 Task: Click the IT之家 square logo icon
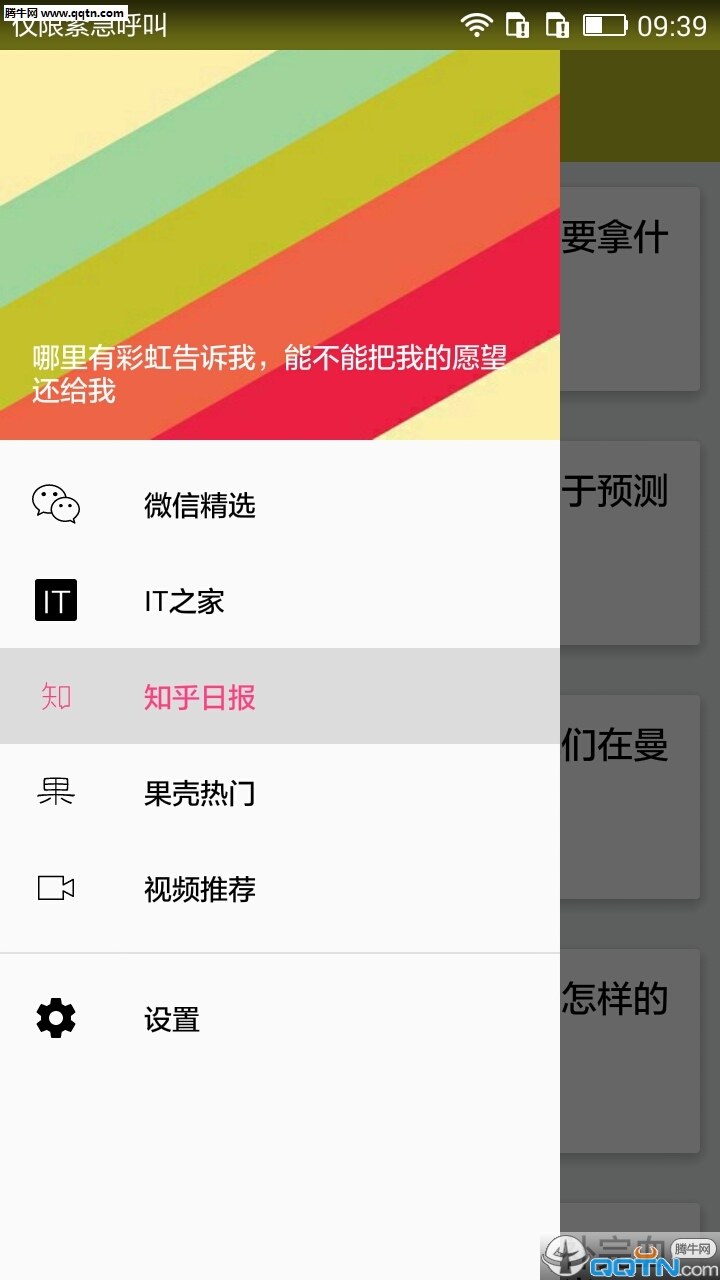click(55, 600)
